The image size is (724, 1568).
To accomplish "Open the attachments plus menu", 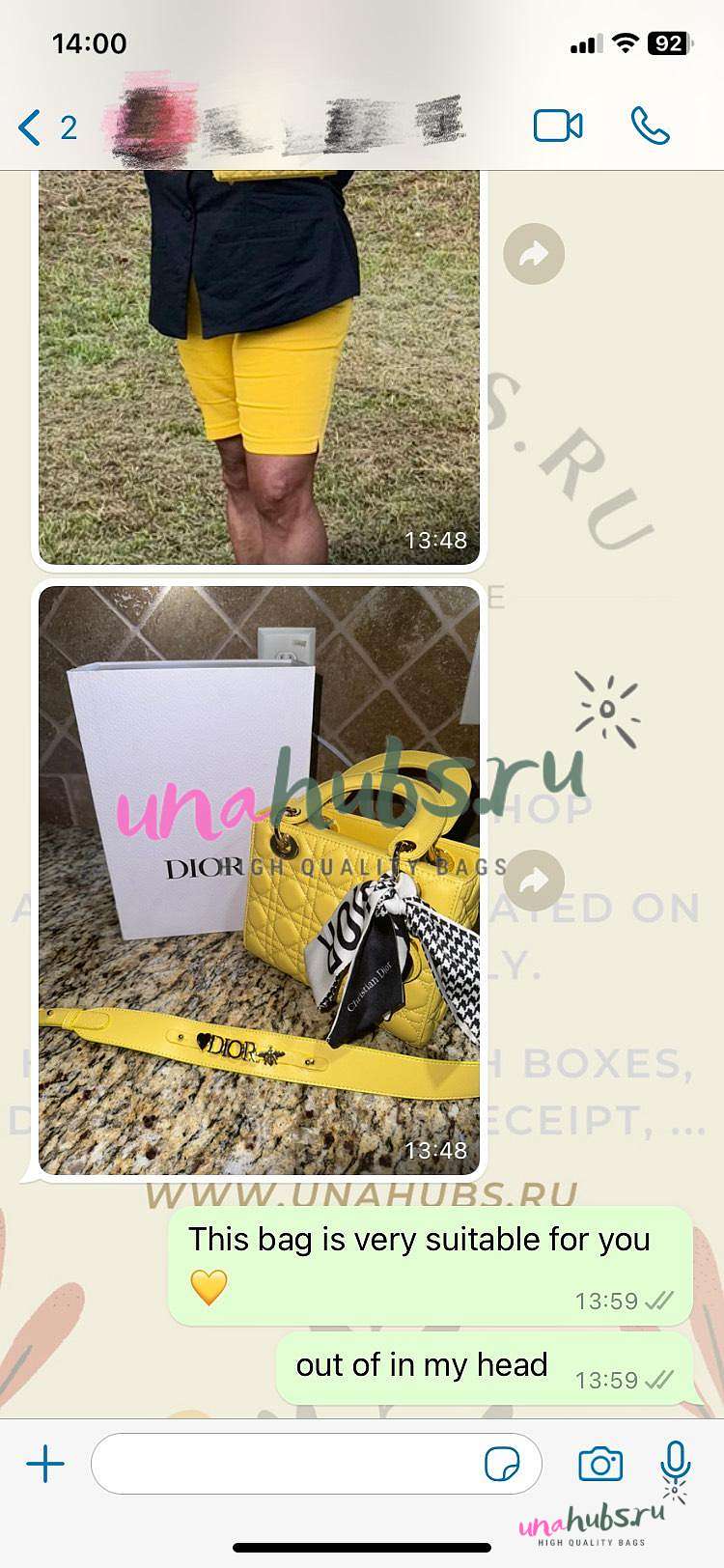I will point(44,1464).
